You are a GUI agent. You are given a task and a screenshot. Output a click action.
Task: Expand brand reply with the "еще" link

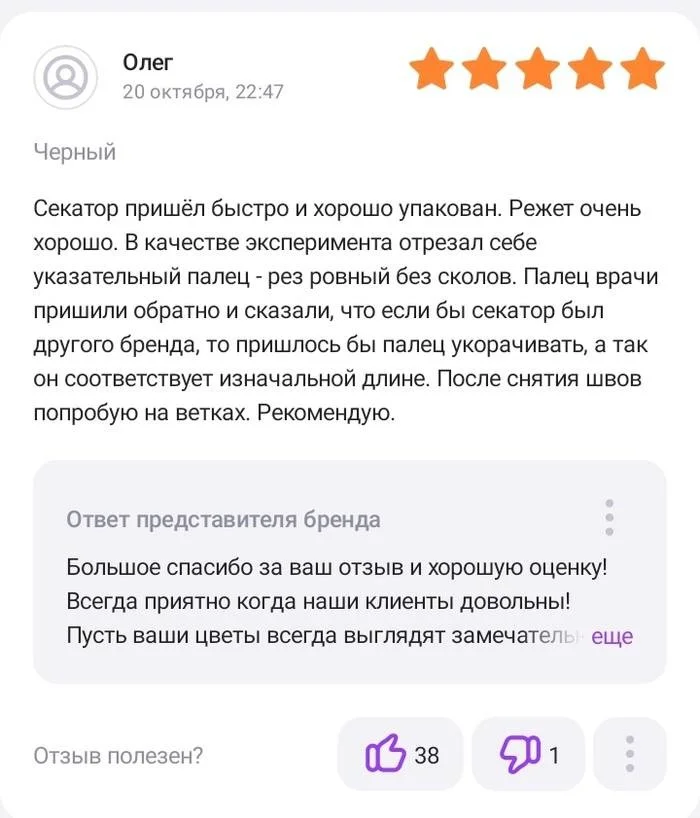click(x=612, y=636)
